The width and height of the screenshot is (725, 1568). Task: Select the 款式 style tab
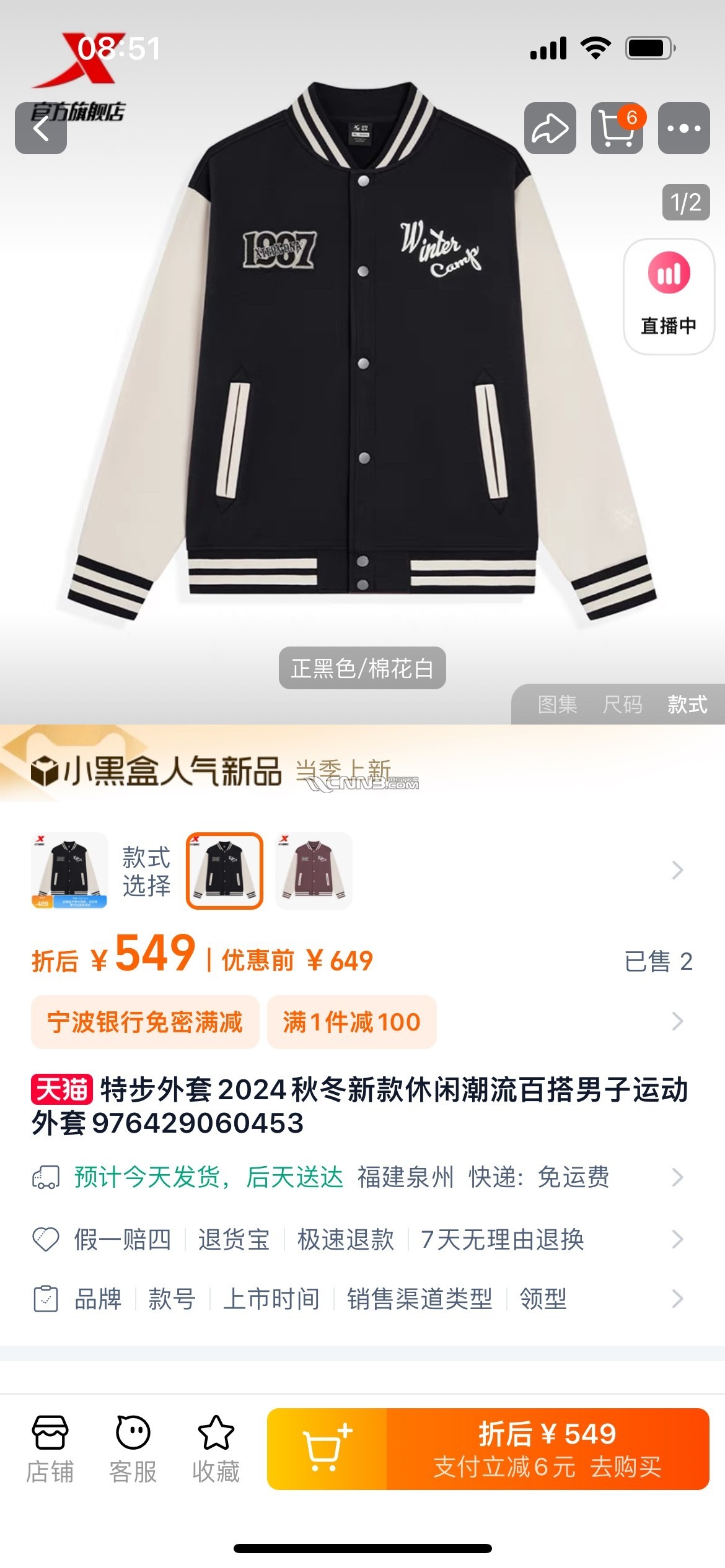point(687,704)
